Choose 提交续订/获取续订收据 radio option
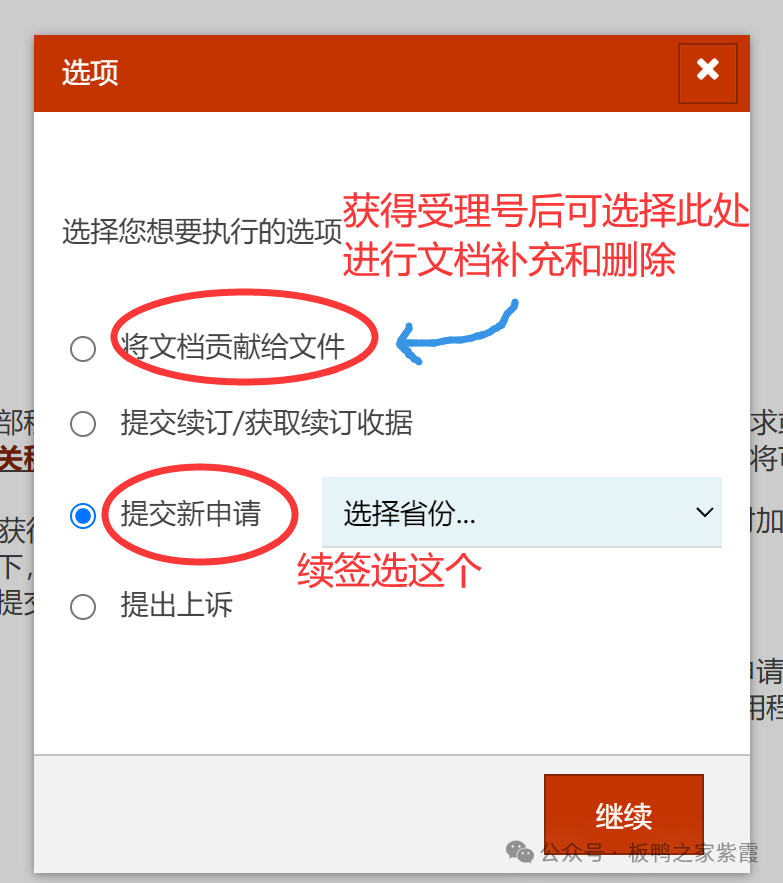 (x=83, y=424)
